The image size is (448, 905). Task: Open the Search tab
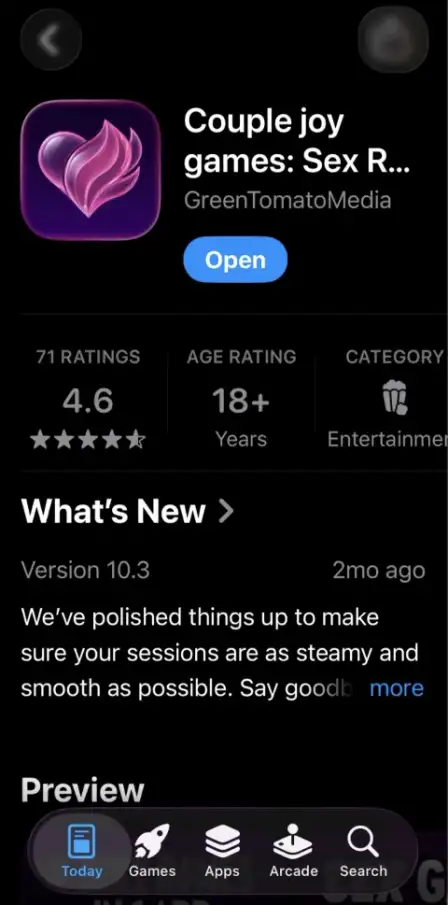[x=363, y=851]
